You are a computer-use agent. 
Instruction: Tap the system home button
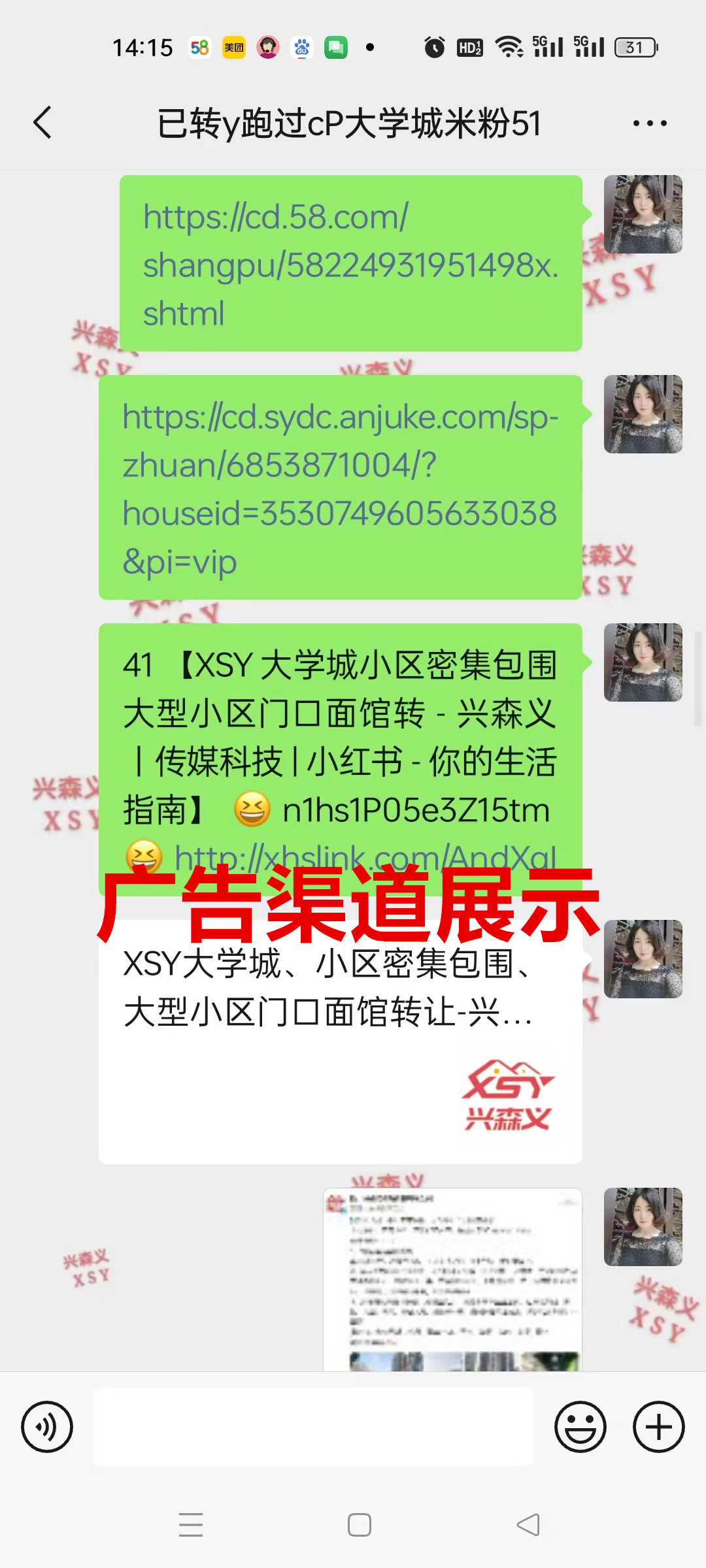click(x=359, y=1525)
